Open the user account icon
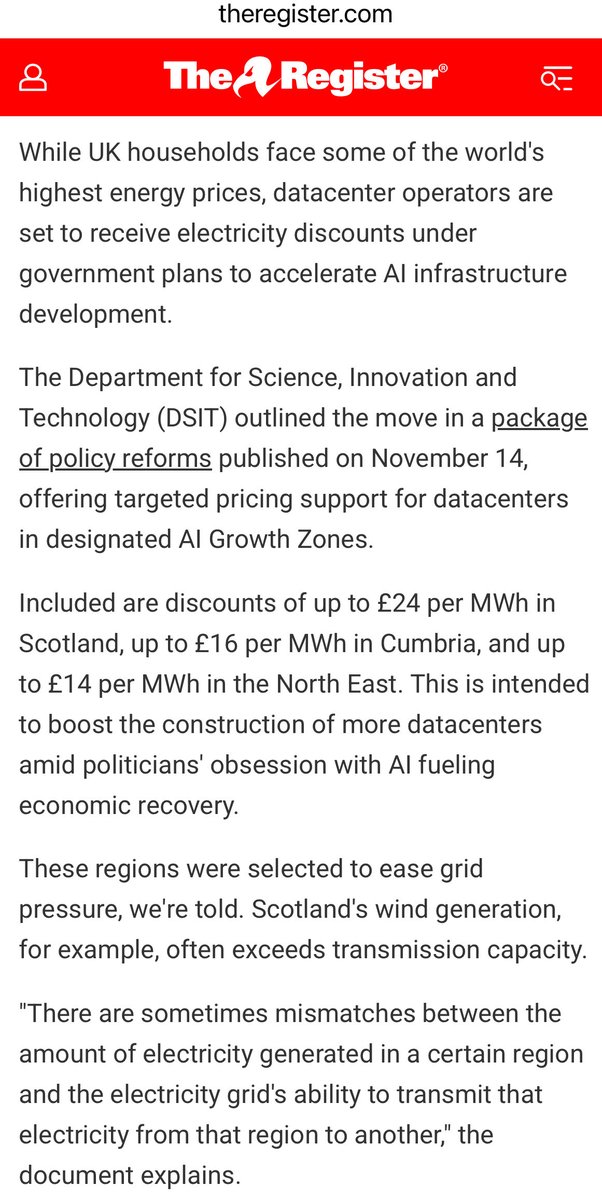The width and height of the screenshot is (602, 1200). click(33, 78)
